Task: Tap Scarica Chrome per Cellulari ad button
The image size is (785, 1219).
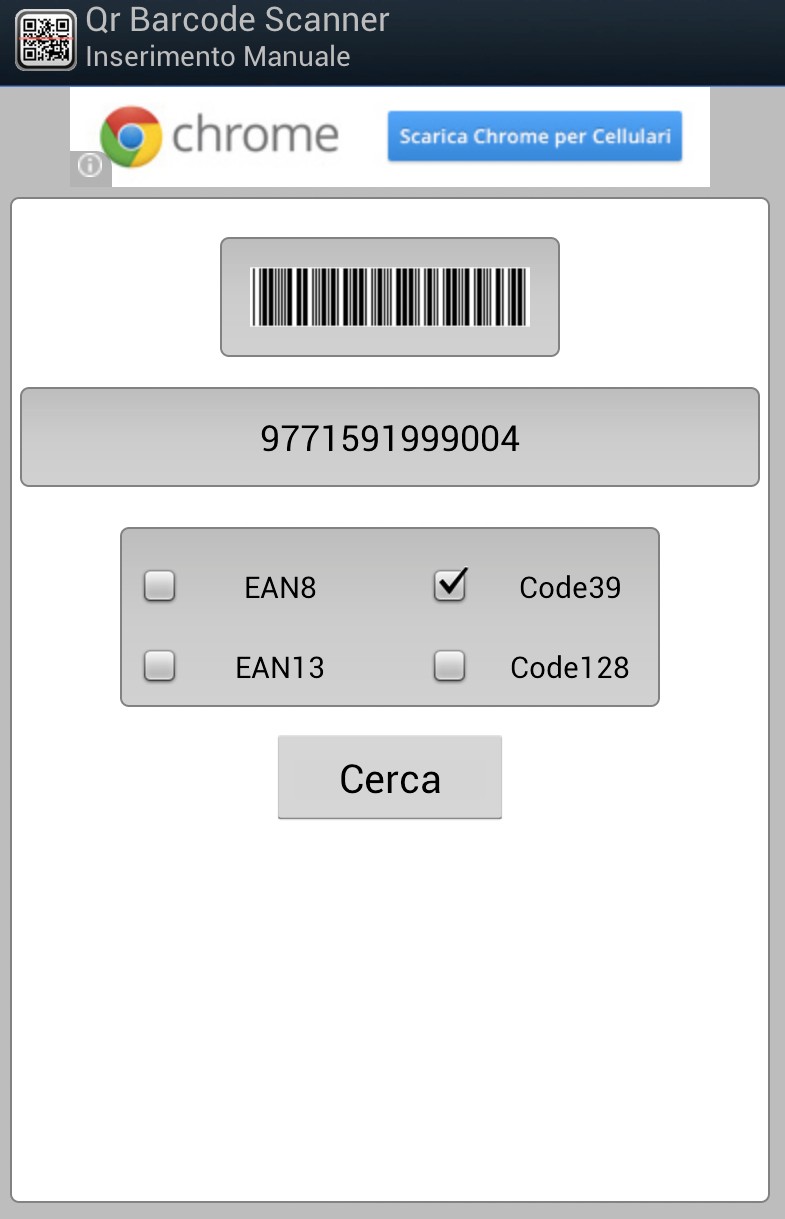Action: 534,136
